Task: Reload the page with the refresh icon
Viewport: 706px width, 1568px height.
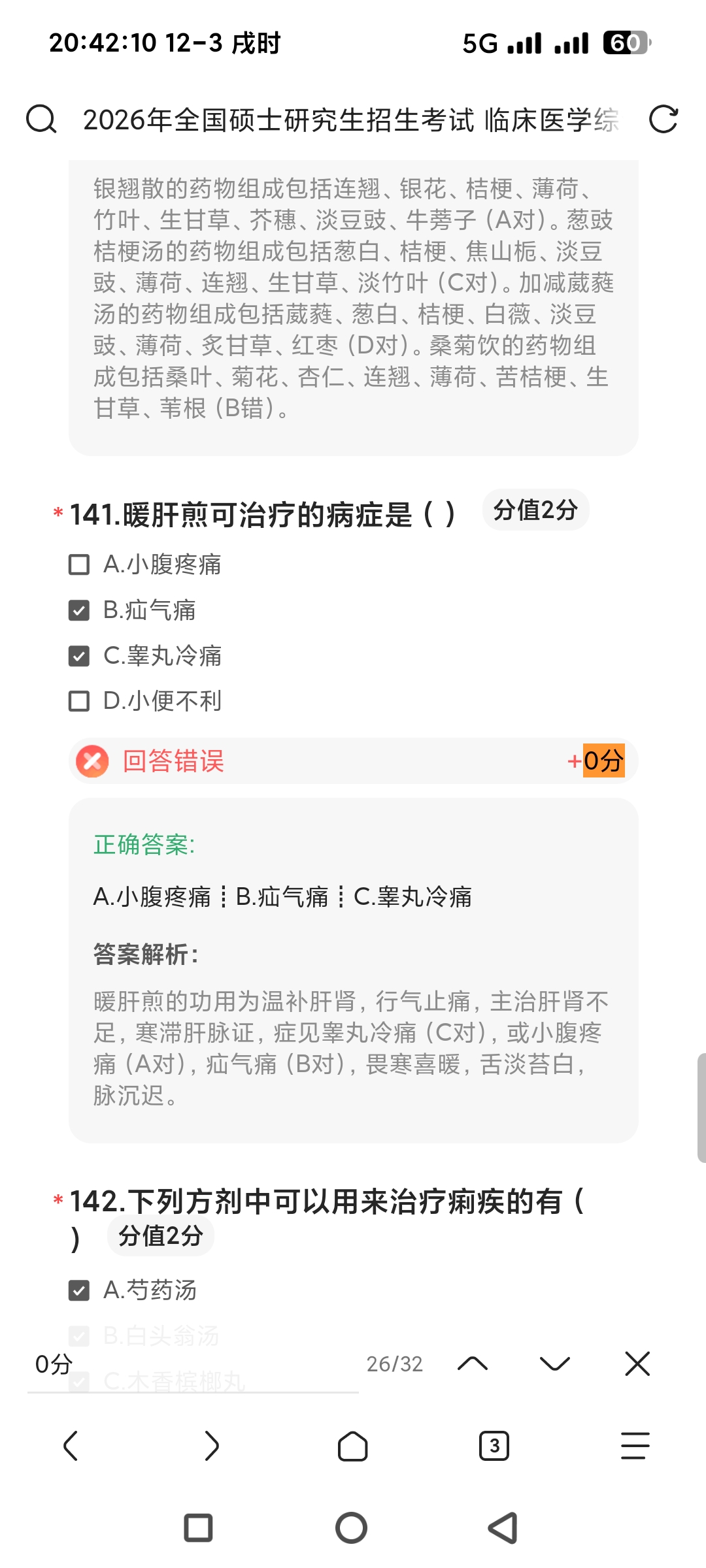Action: [663, 120]
